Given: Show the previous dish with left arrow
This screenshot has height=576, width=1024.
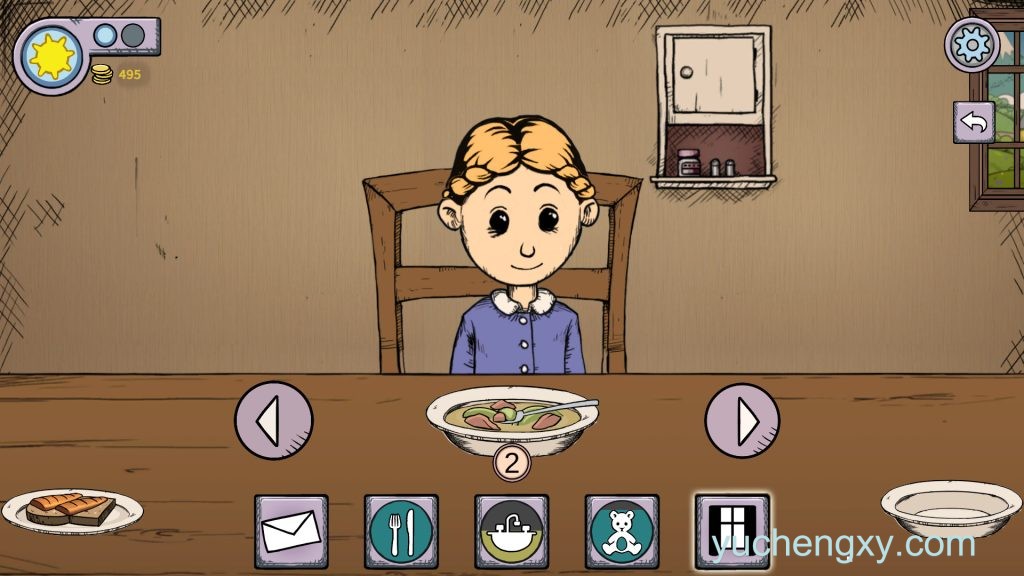Looking at the screenshot, I should tap(273, 421).
